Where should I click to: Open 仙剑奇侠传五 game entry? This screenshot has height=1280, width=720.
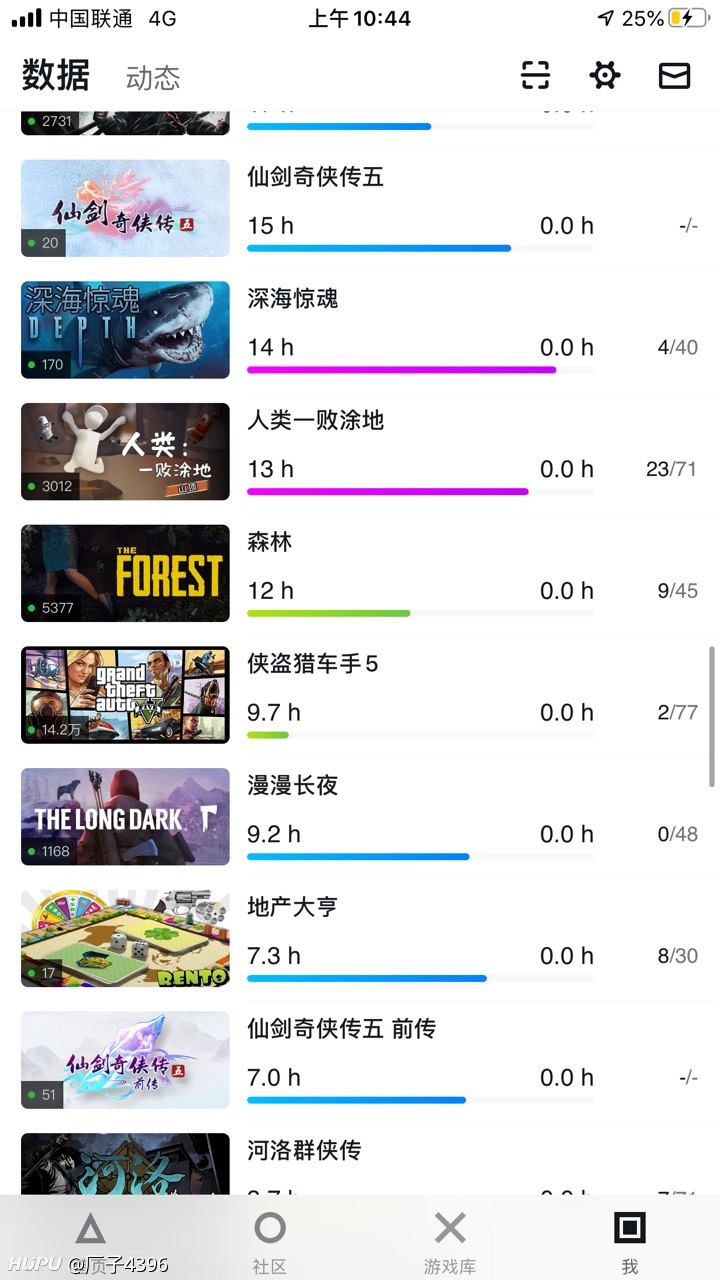pyautogui.click(x=360, y=209)
